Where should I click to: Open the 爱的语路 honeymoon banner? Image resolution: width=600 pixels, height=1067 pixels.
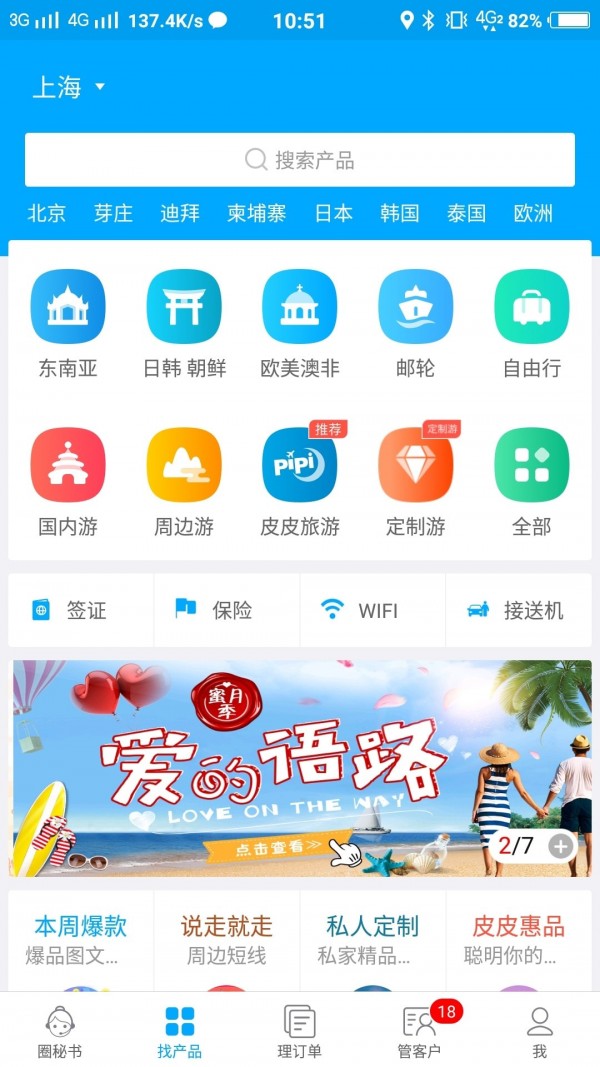300,768
